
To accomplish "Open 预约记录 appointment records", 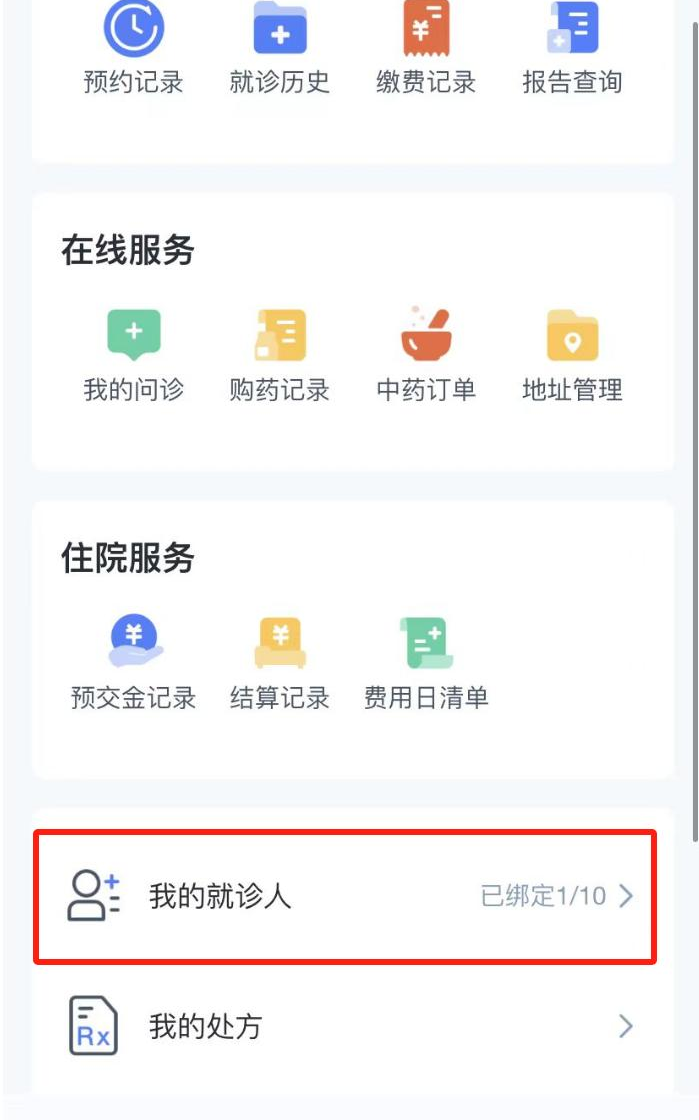I will point(134,49).
